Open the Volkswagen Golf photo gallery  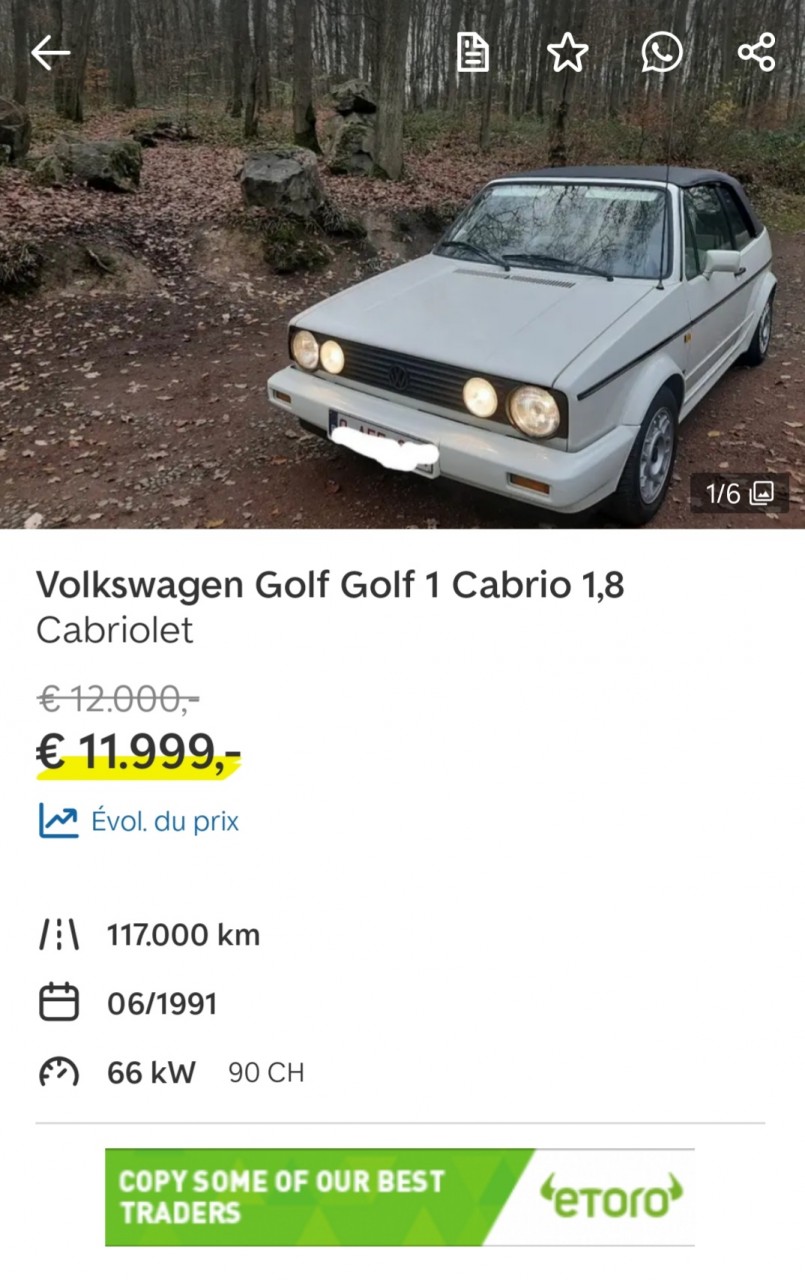(x=739, y=493)
